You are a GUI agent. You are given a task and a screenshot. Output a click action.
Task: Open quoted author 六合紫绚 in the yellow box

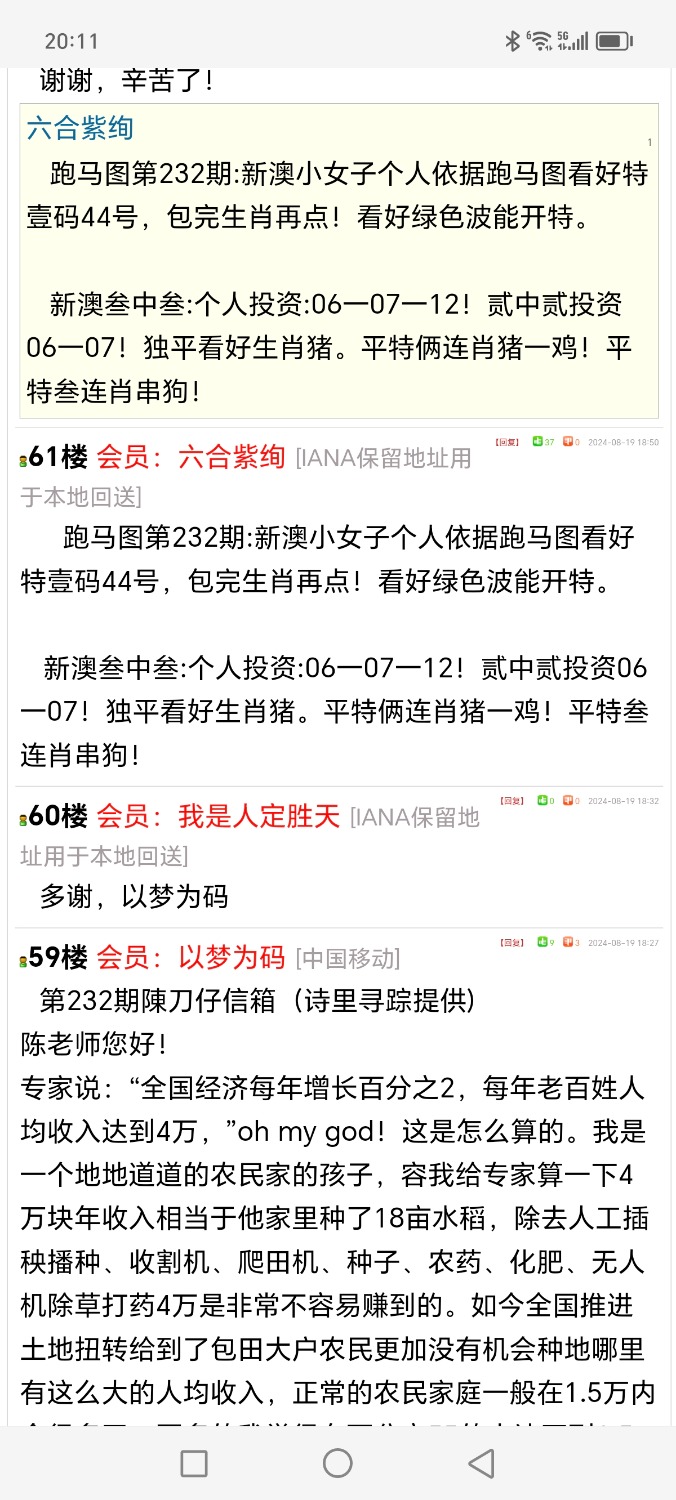(x=80, y=128)
